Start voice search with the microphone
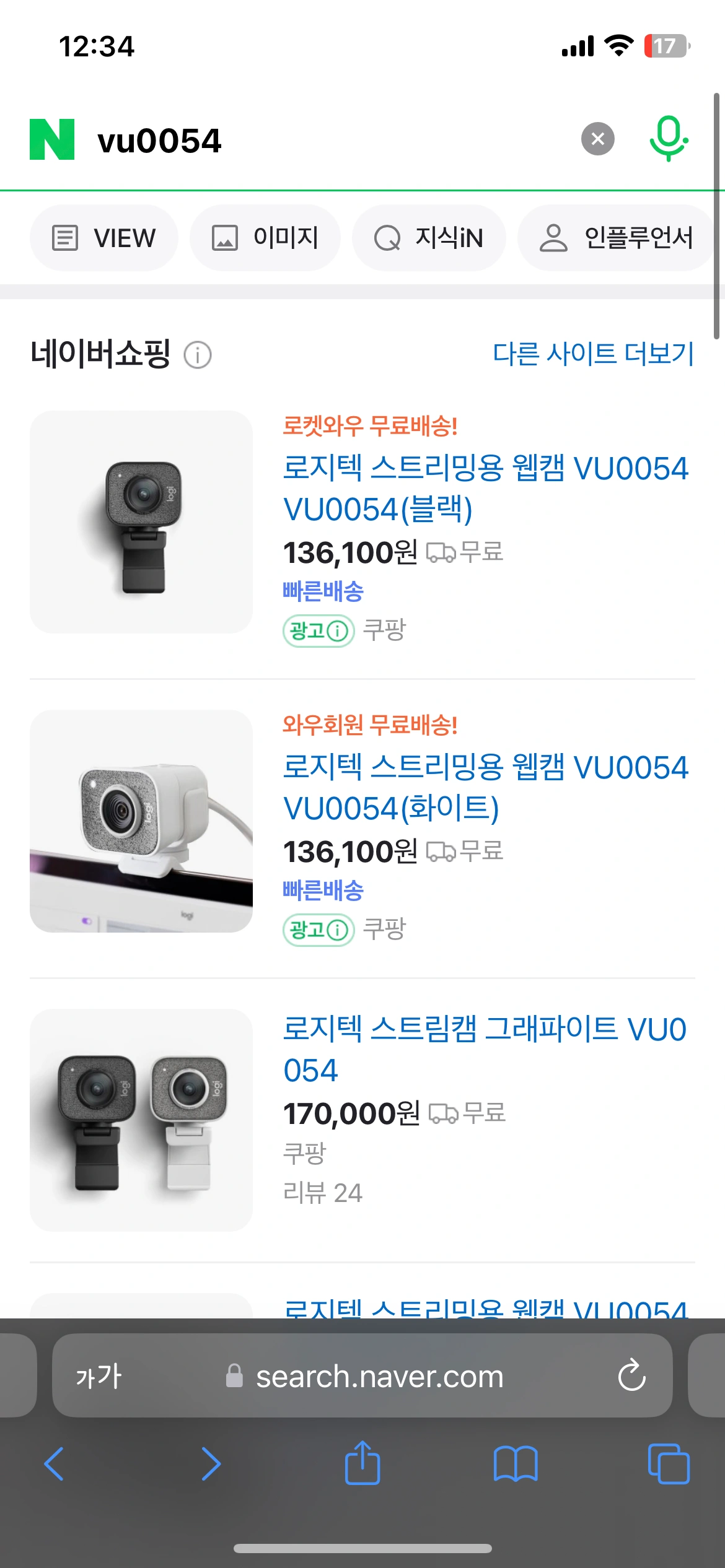 (x=668, y=139)
